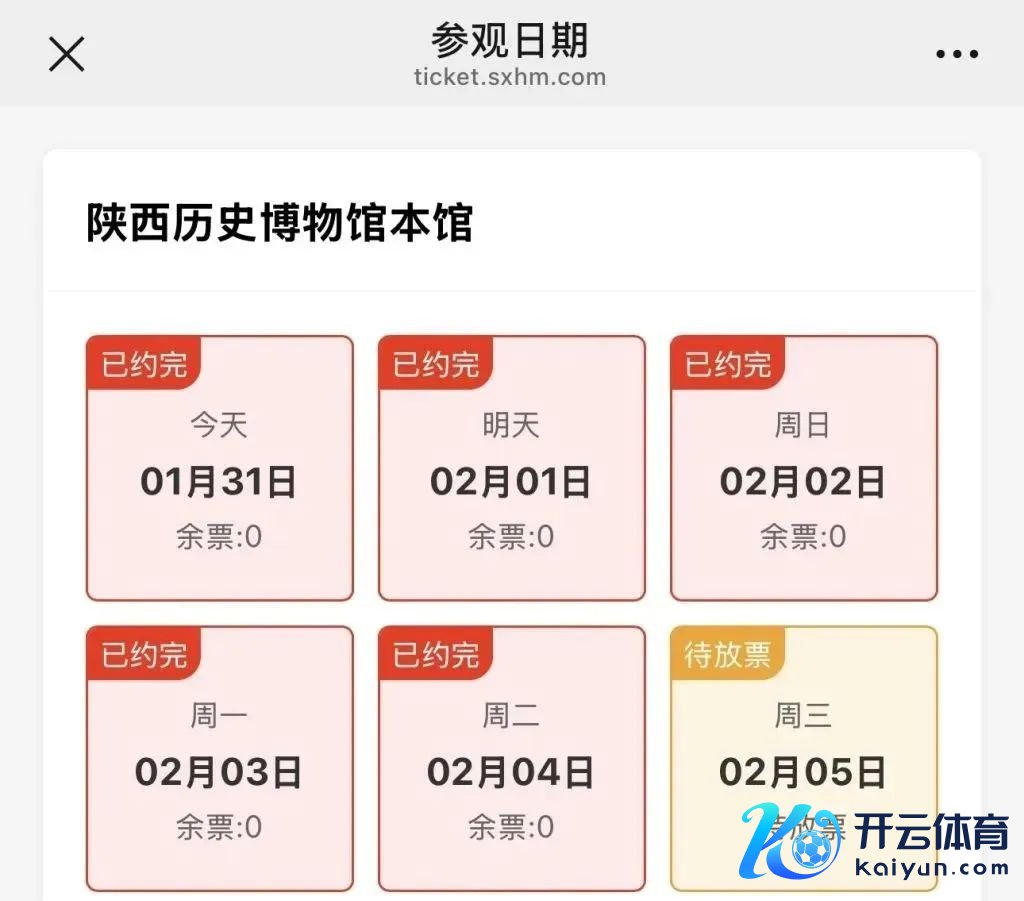Viewport: 1024px width, 901px height.
Task: Open the three-dot more options menu
Action: pos(957,54)
